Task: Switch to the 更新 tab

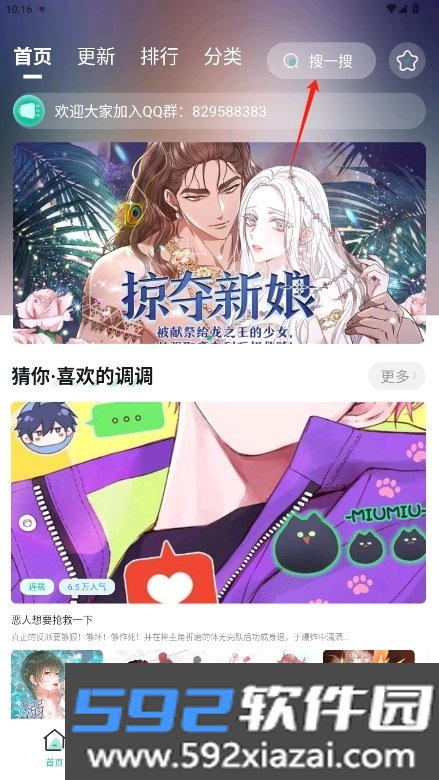Action: point(96,56)
